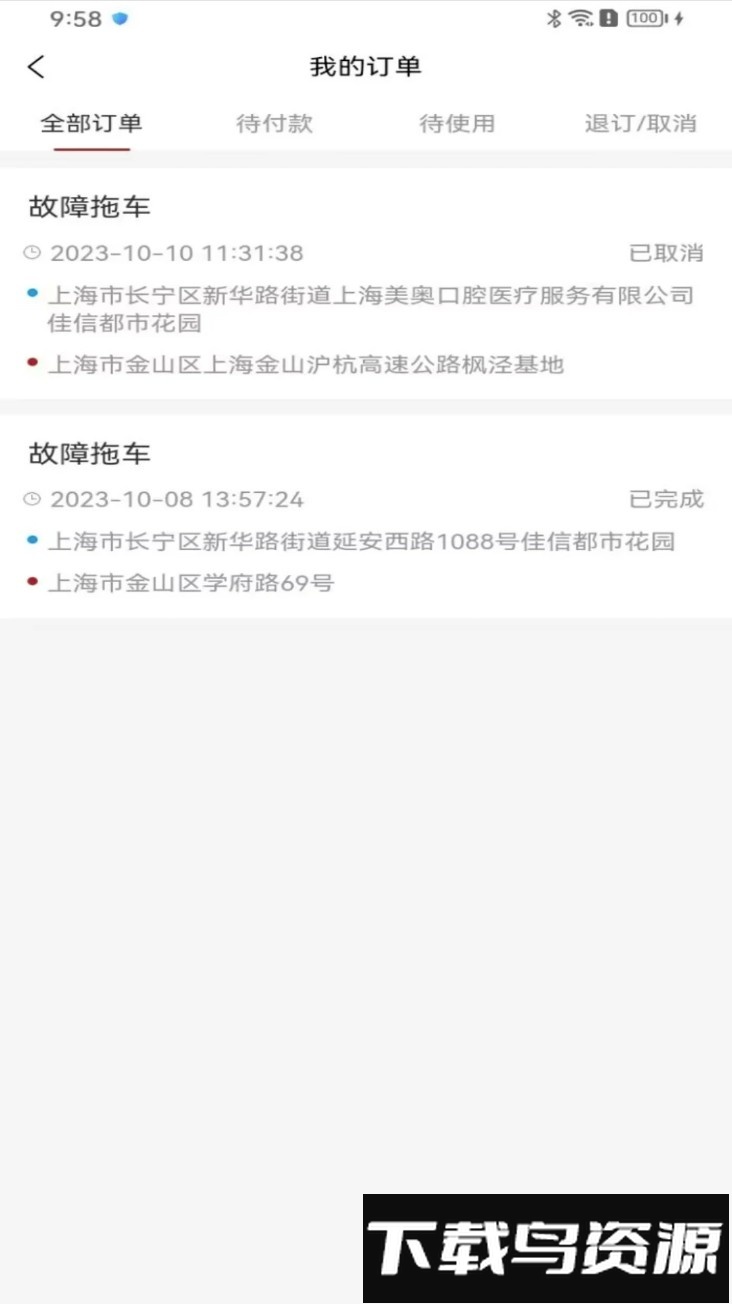Select the 全部订单 tab
The width and height of the screenshot is (732, 1304).
91,123
